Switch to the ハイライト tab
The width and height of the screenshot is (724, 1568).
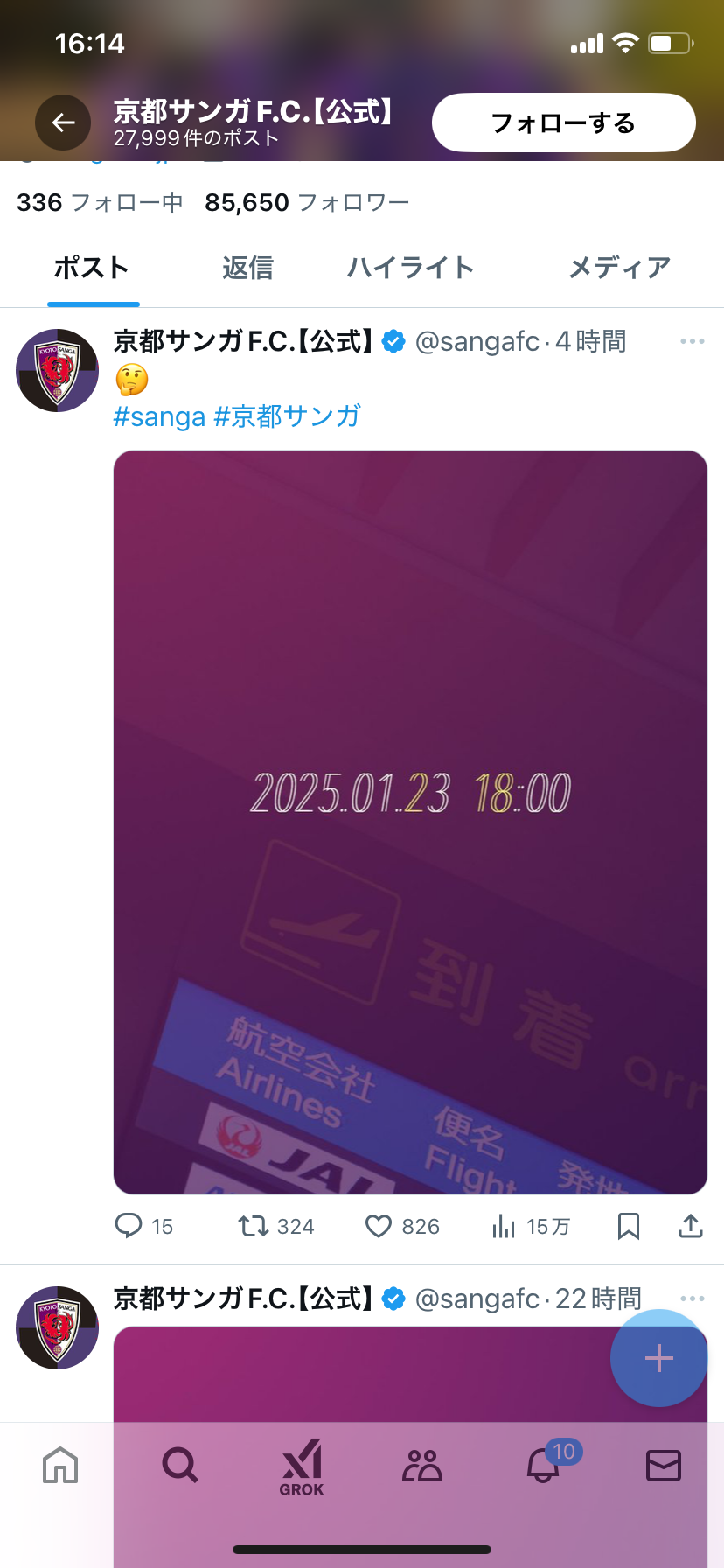click(x=410, y=268)
